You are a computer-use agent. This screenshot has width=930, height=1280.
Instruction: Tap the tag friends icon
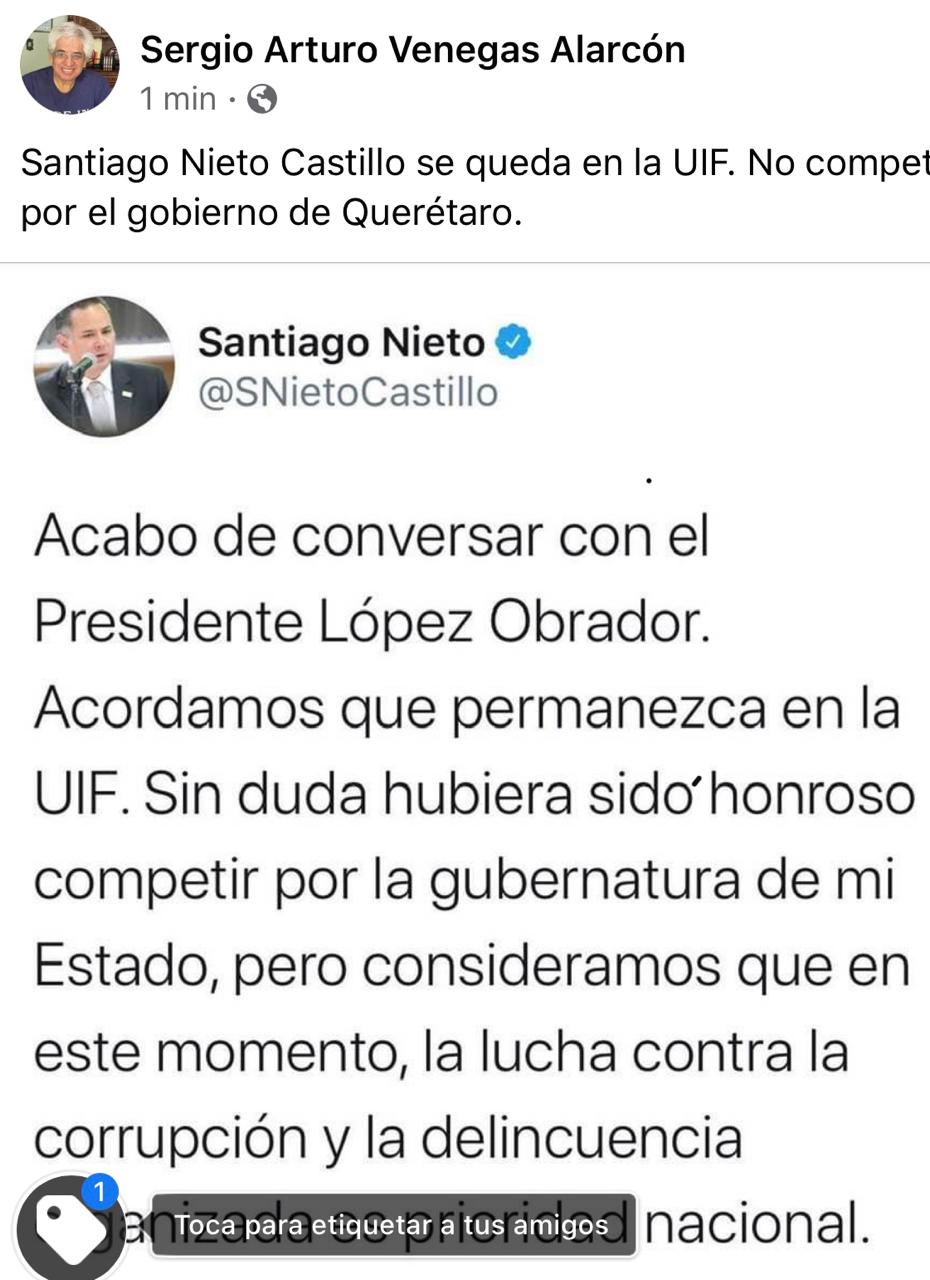tap(70, 1227)
